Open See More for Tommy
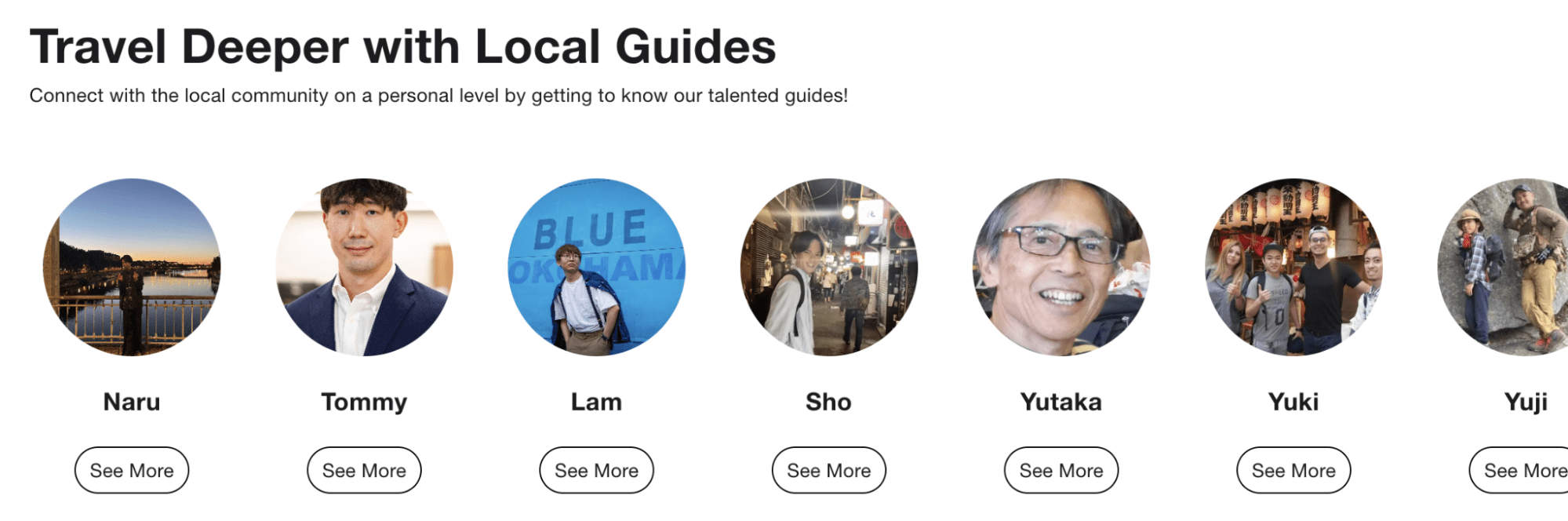The height and width of the screenshot is (521, 1568). click(364, 470)
